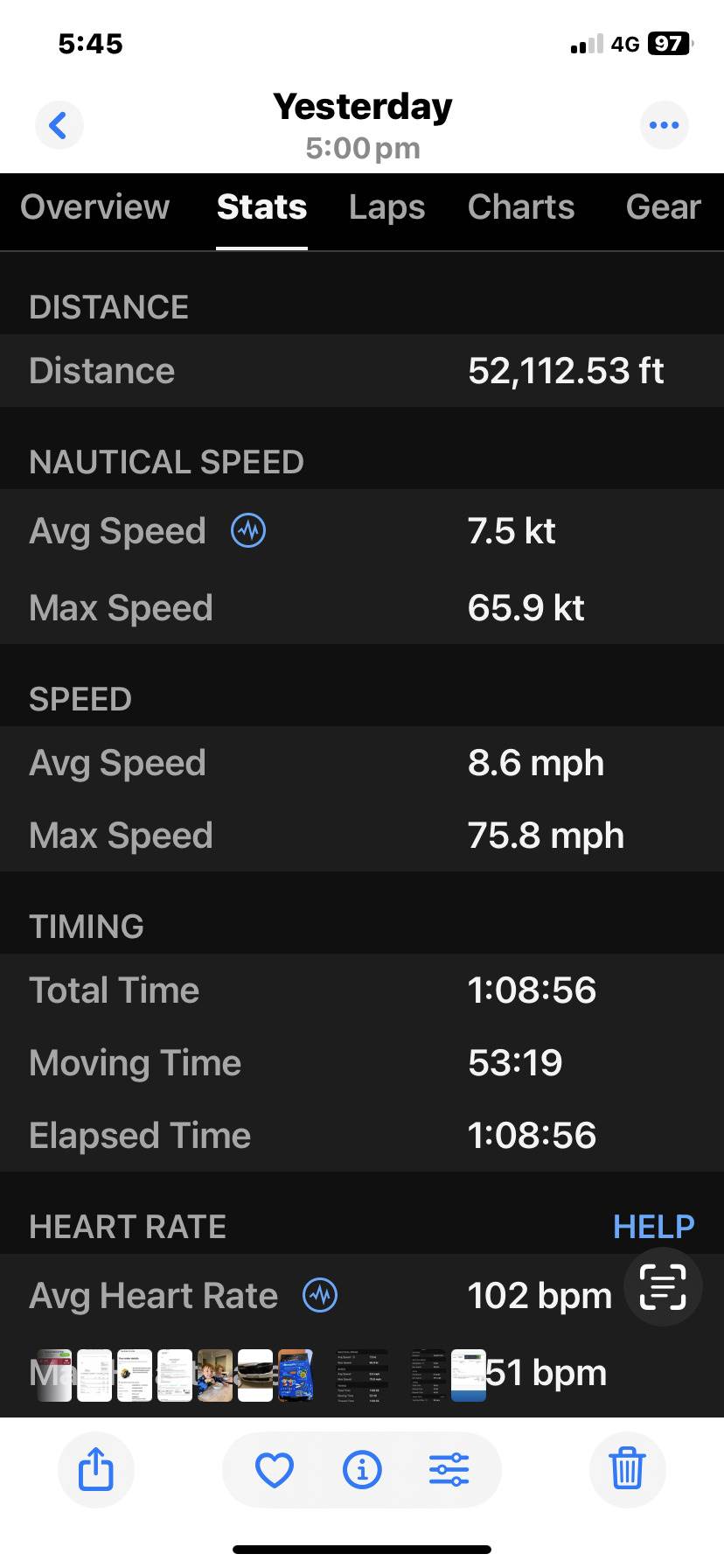Go back with the blue arrow
Viewport: 724px width, 1568px height.
(59, 125)
